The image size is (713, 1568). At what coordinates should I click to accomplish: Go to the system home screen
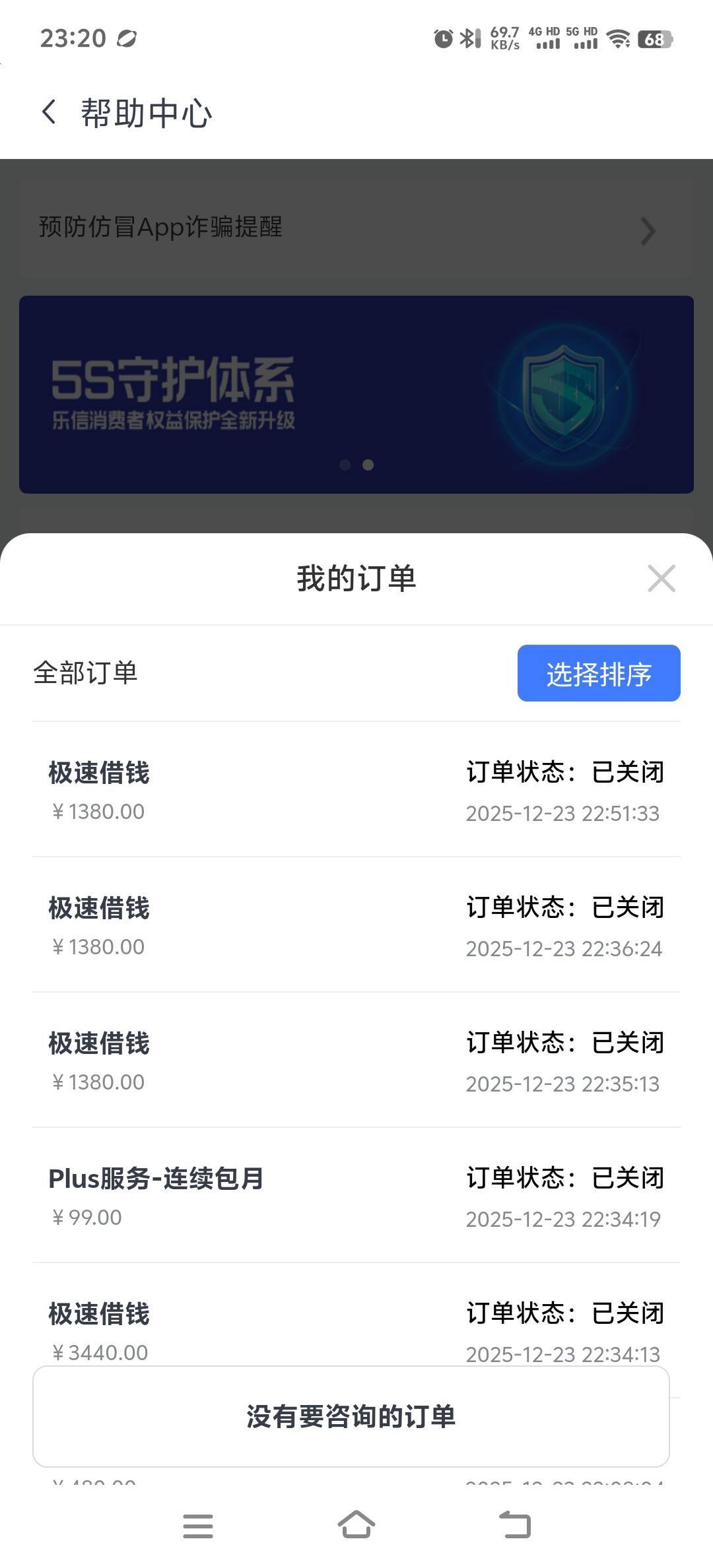(x=356, y=1525)
